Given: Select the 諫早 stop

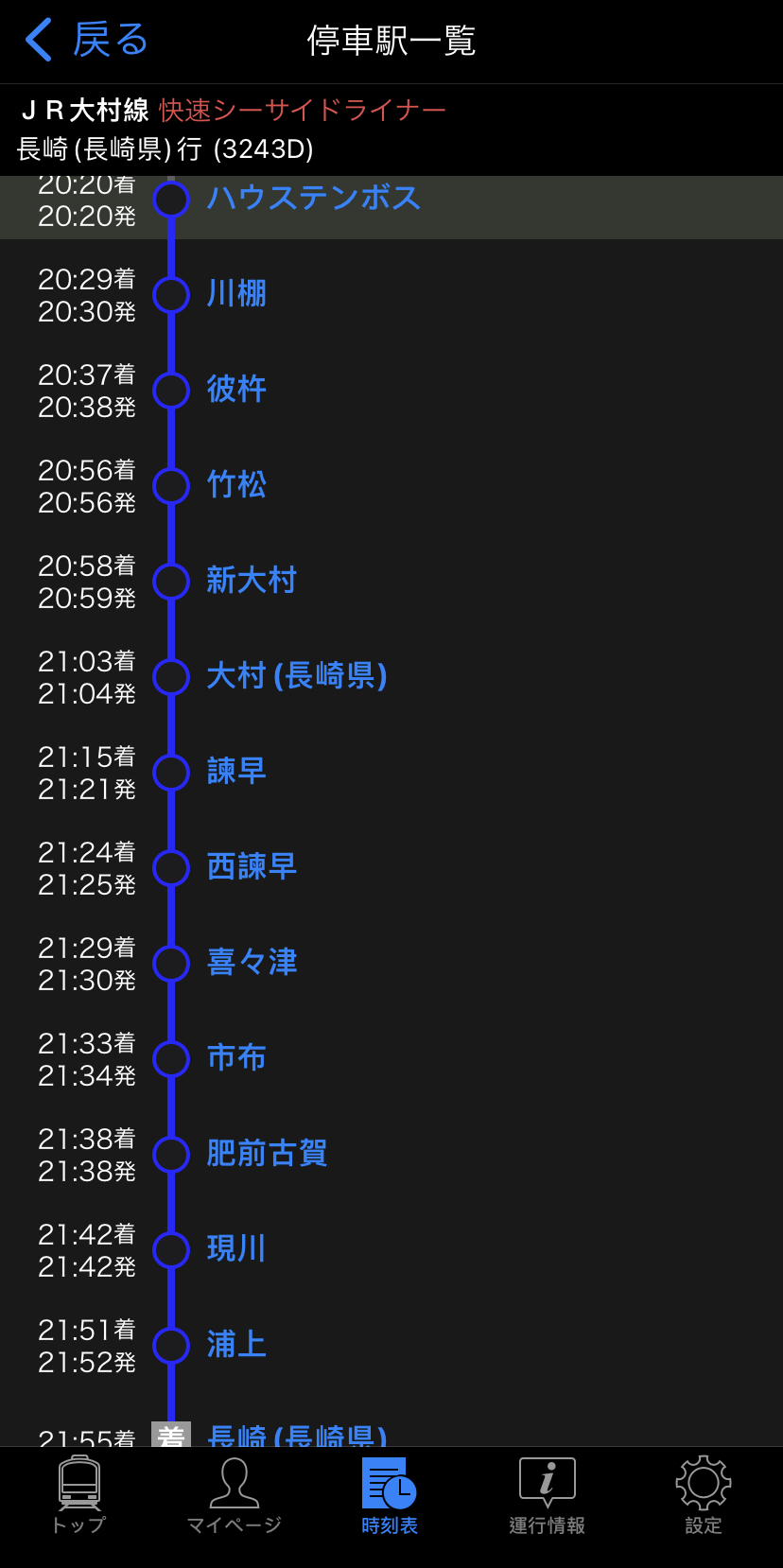Looking at the screenshot, I should (x=236, y=772).
